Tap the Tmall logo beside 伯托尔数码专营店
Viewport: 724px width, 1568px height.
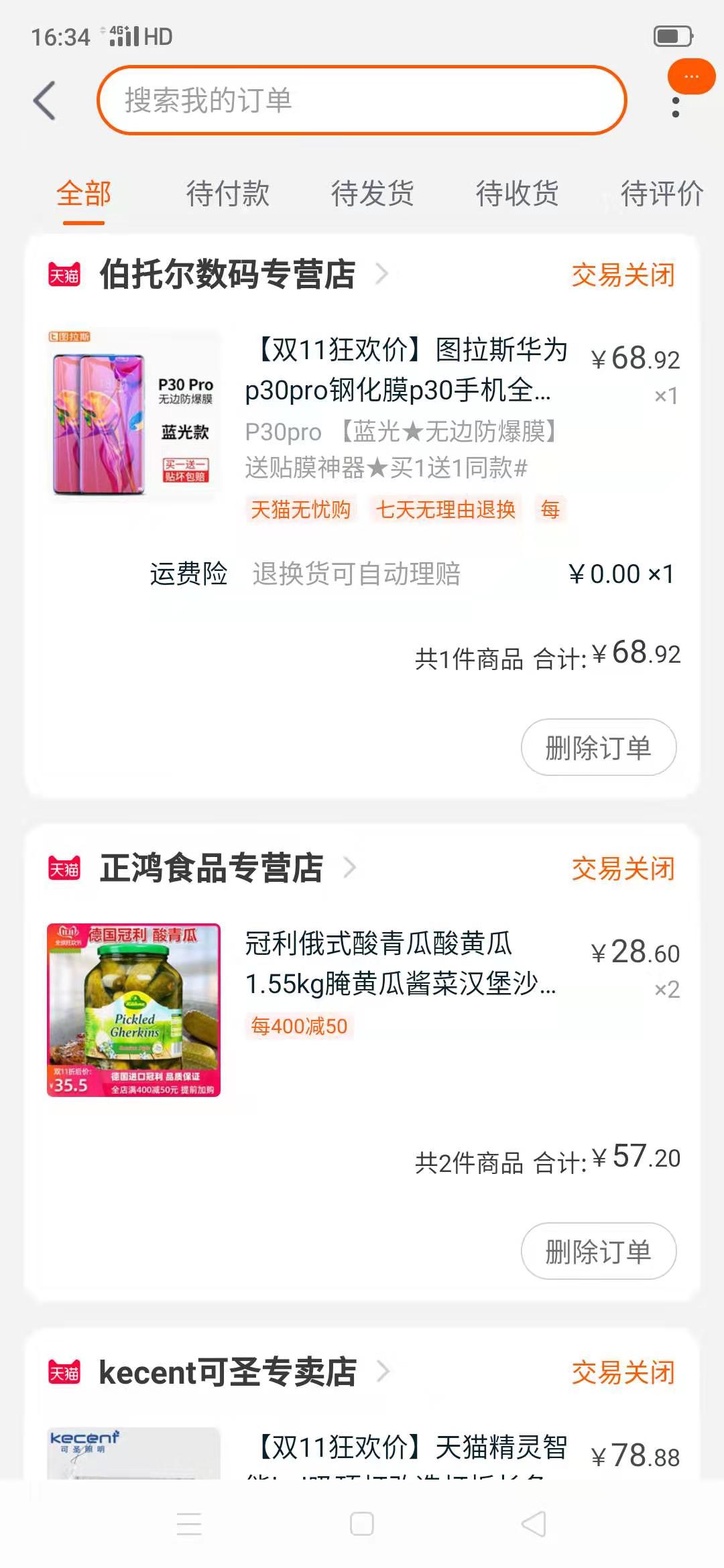coord(65,273)
